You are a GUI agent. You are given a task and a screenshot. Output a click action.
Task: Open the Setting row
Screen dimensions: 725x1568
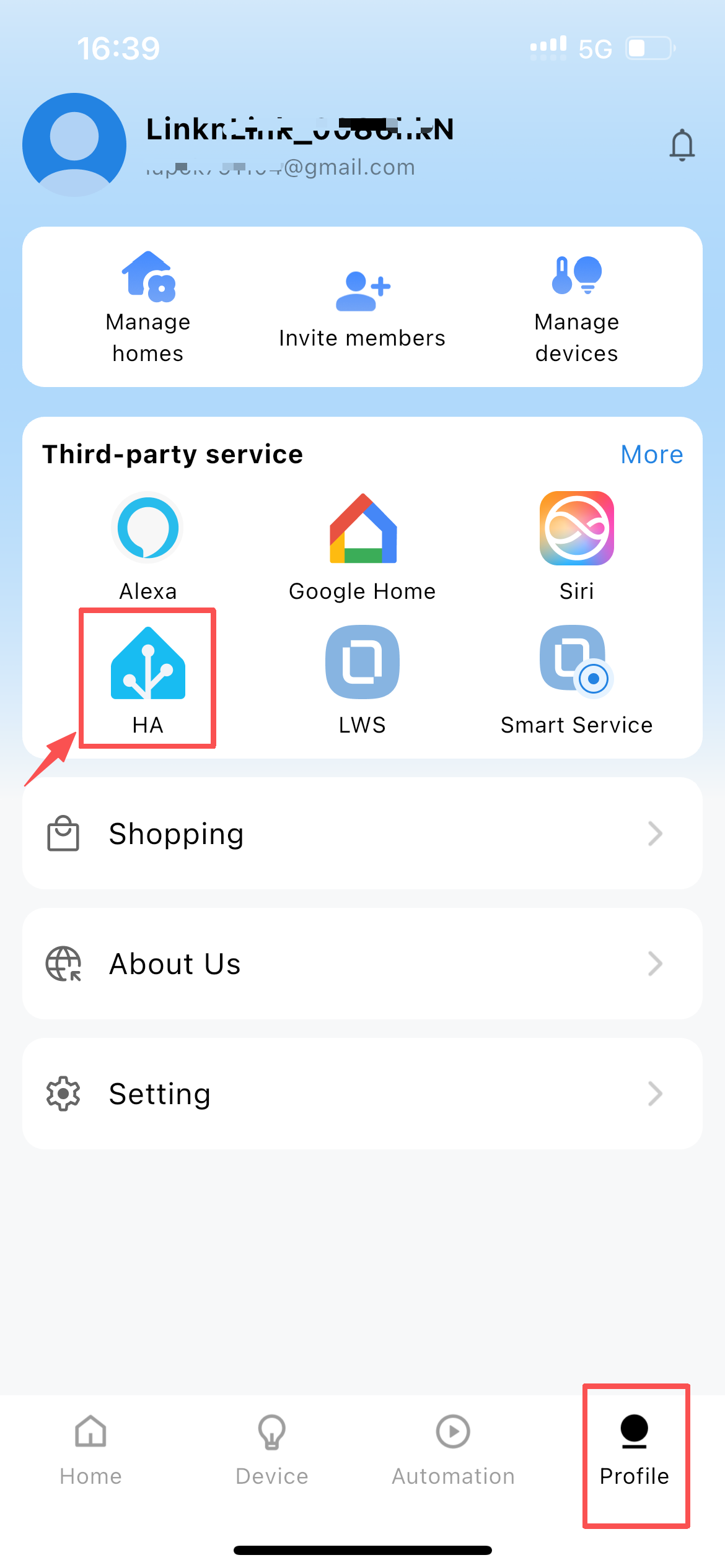[x=362, y=1094]
